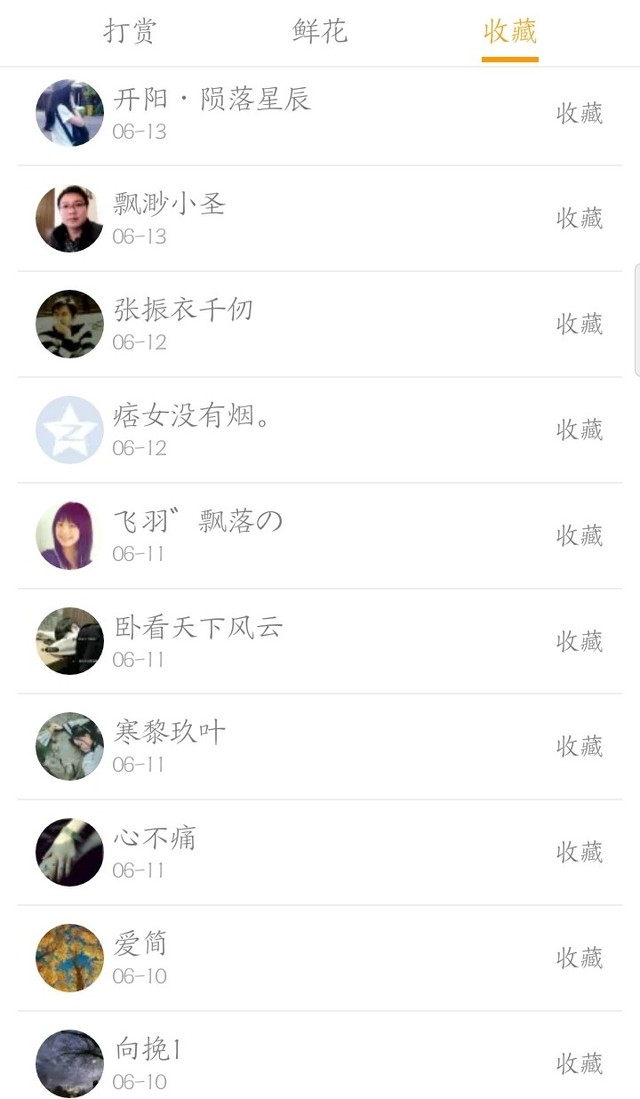The height and width of the screenshot is (1099, 640).
Task: Select the 收藏 tab
Action: pos(510,32)
